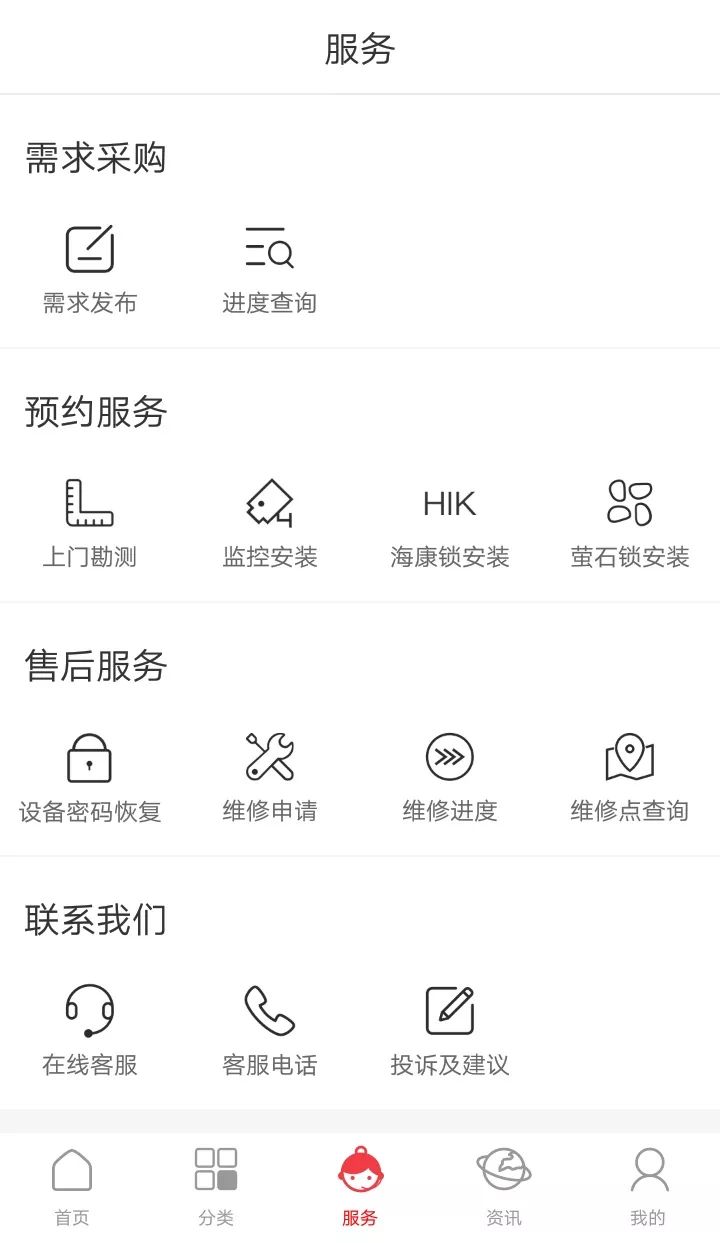This screenshot has height=1243, width=720.
Task: Open 维修点查询 location lookup
Action: 630,776
